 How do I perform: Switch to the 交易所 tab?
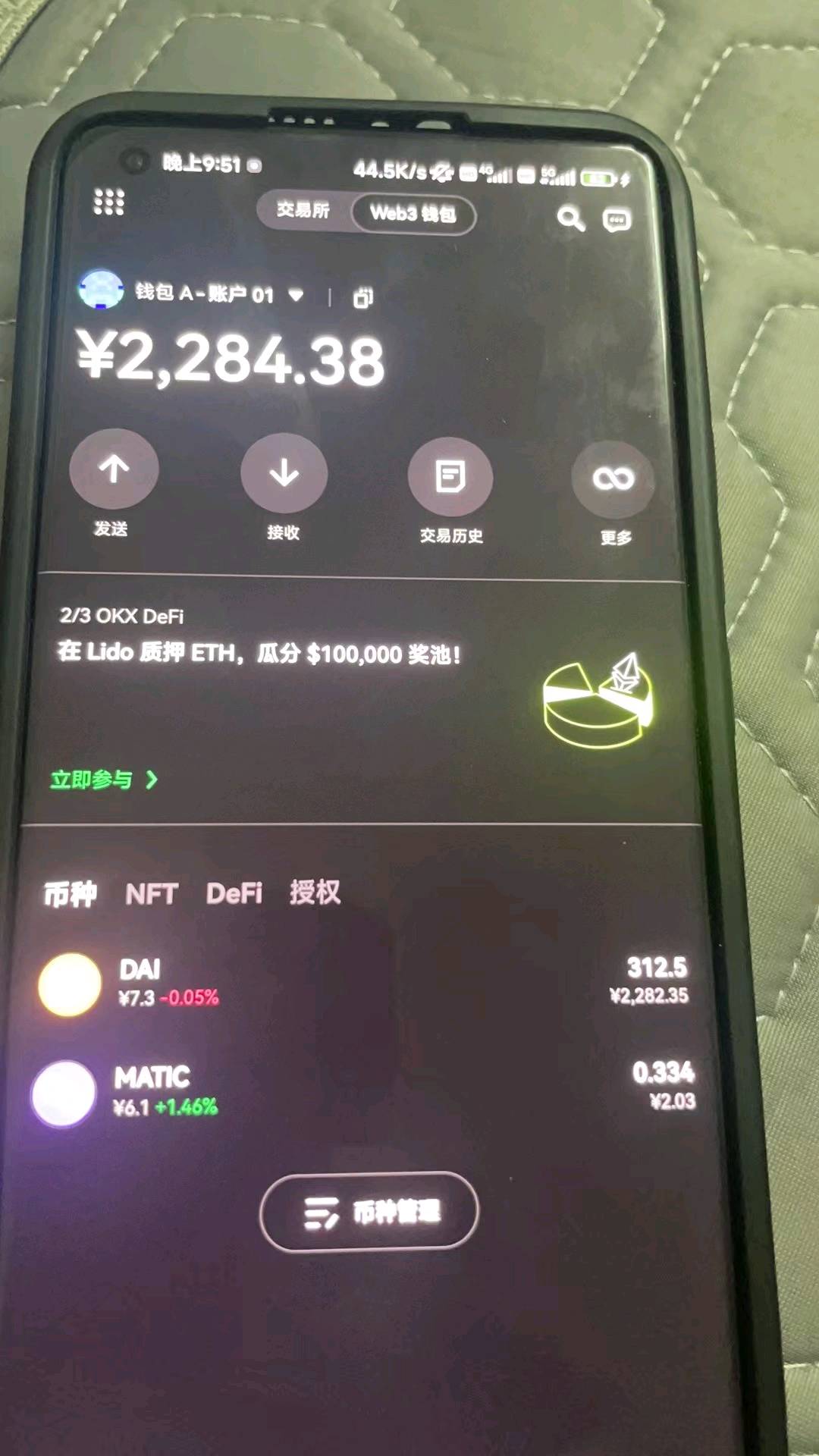tap(303, 210)
